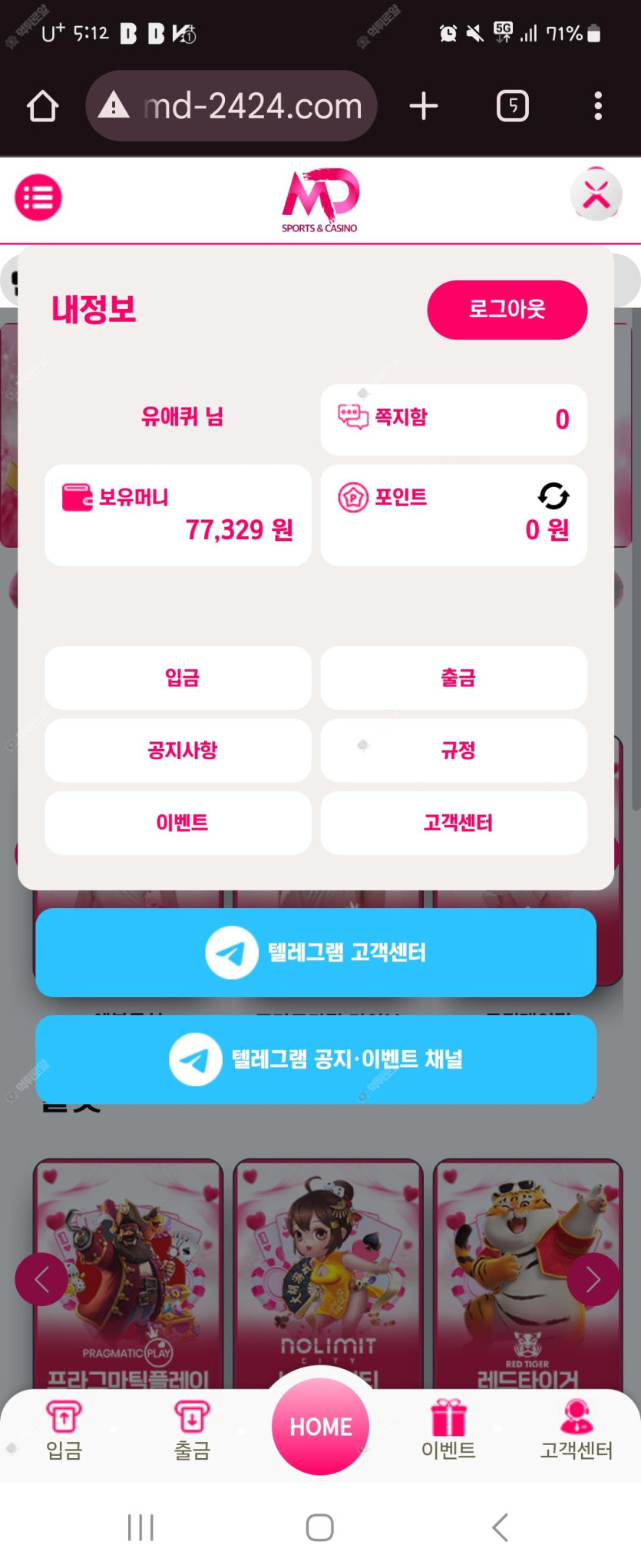This screenshot has height=1568, width=641.
Task: Open 텔레그램 공지·이벤트 채널
Action: point(316,1059)
